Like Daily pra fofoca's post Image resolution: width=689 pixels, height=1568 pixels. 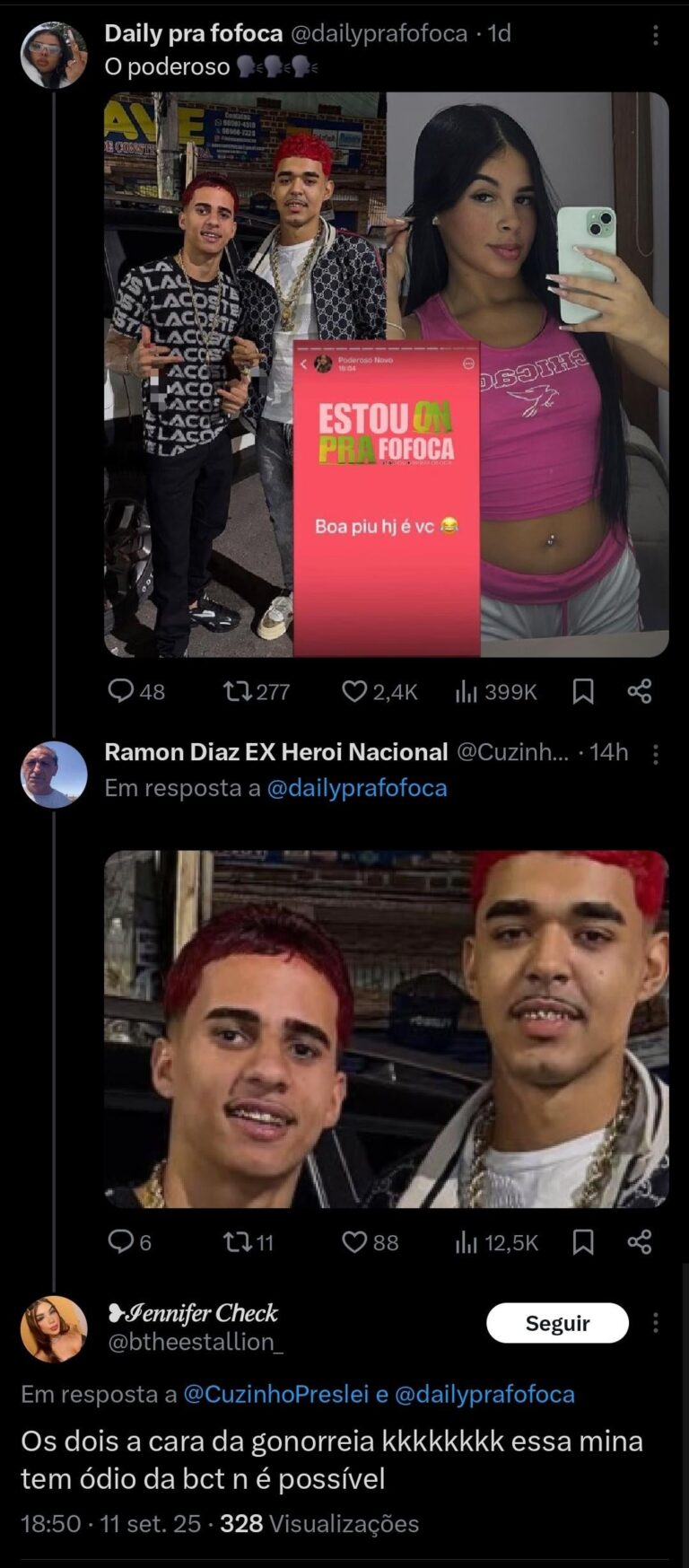(x=355, y=691)
